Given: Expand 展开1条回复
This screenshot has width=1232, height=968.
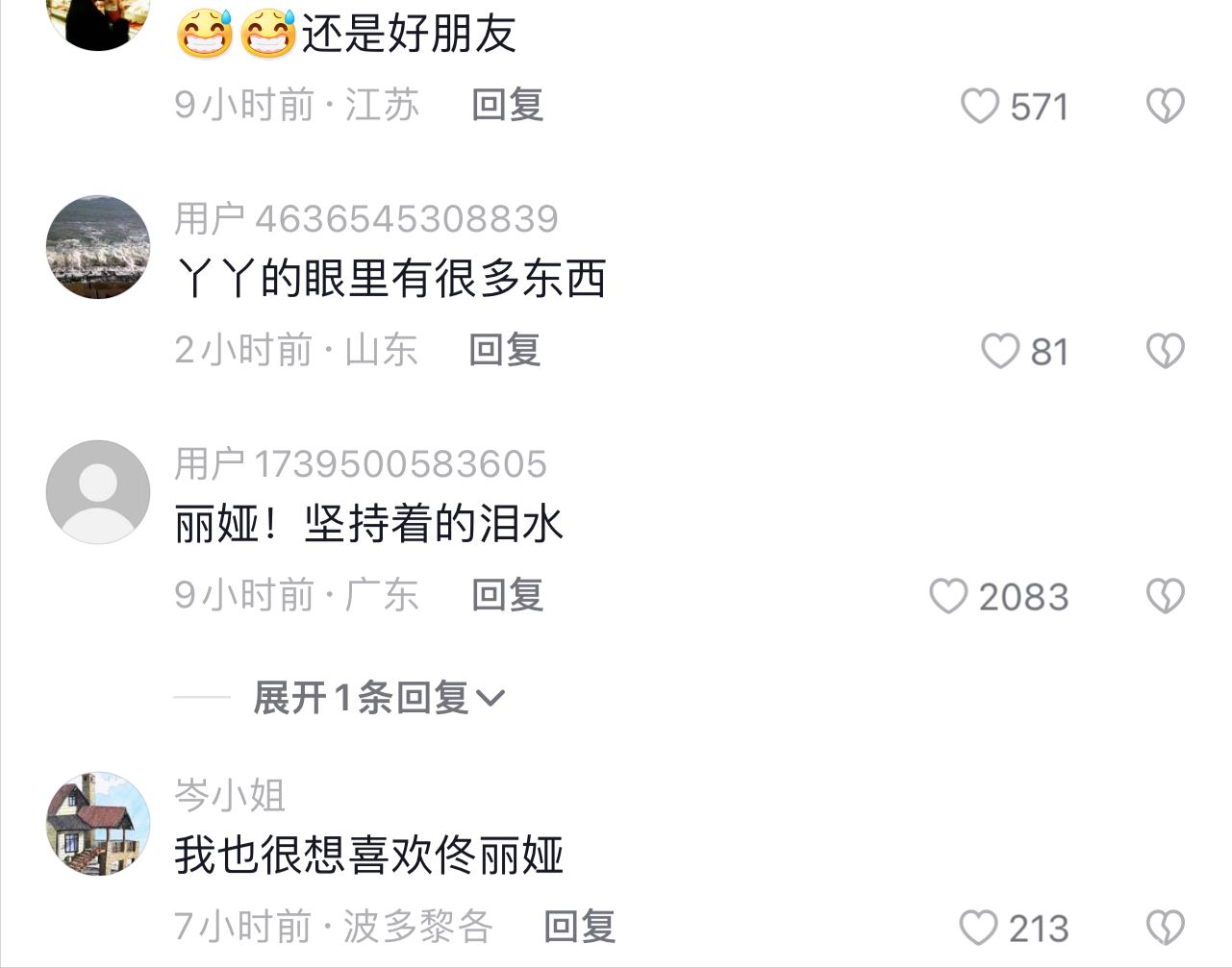Looking at the screenshot, I should pyautogui.click(x=378, y=698).
